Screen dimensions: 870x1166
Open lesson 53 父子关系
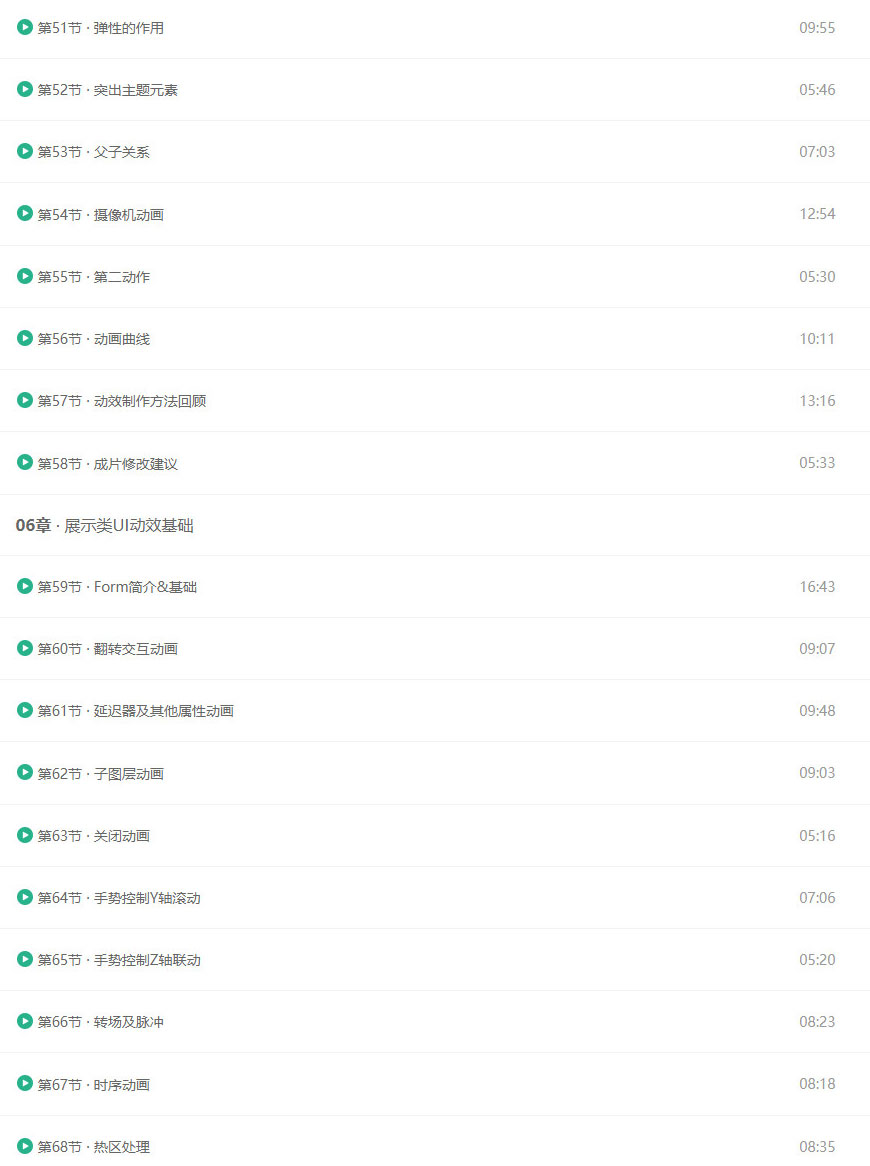pos(93,152)
